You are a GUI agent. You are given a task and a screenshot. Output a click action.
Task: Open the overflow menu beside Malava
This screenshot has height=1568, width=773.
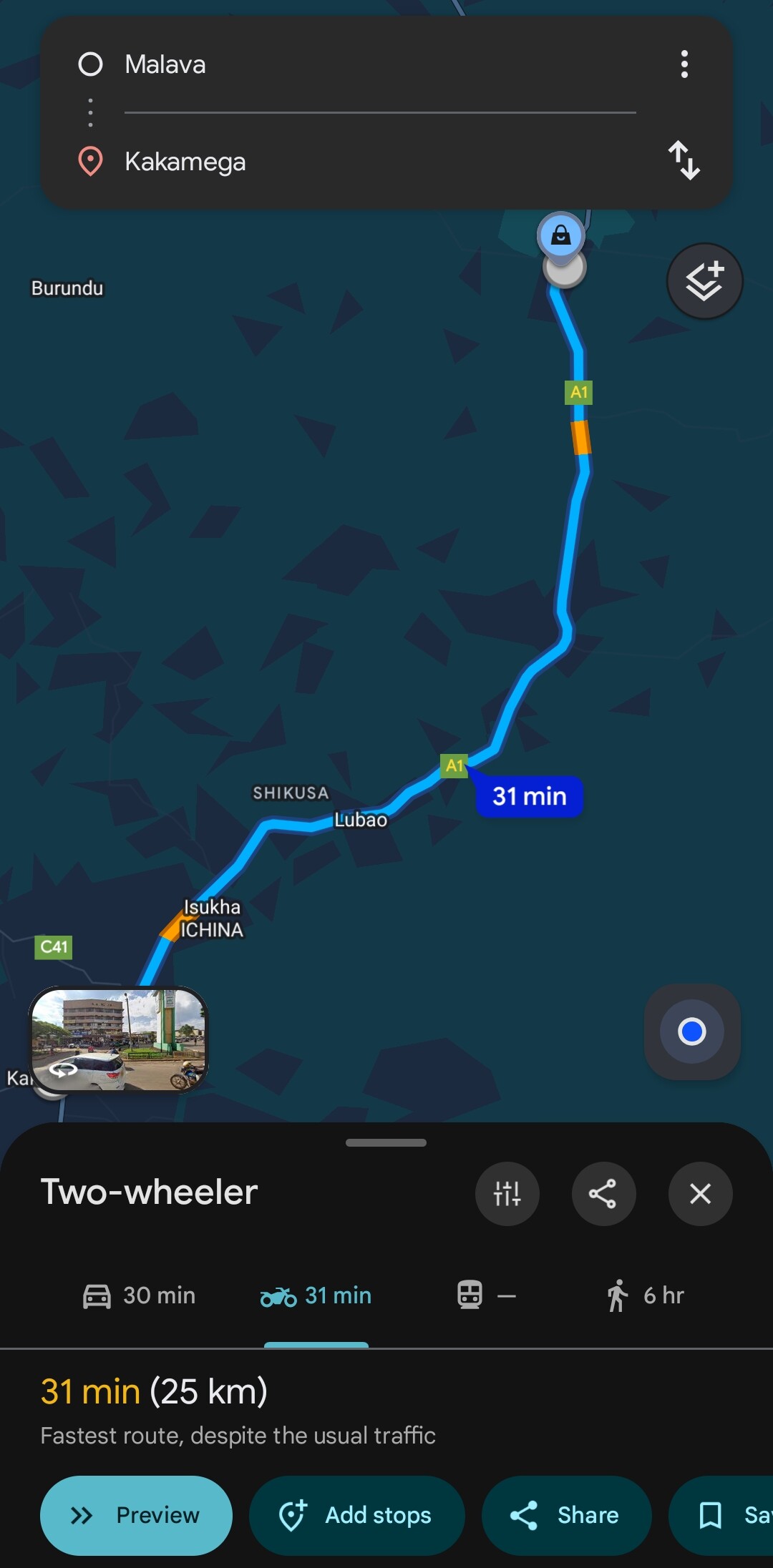[x=684, y=64]
